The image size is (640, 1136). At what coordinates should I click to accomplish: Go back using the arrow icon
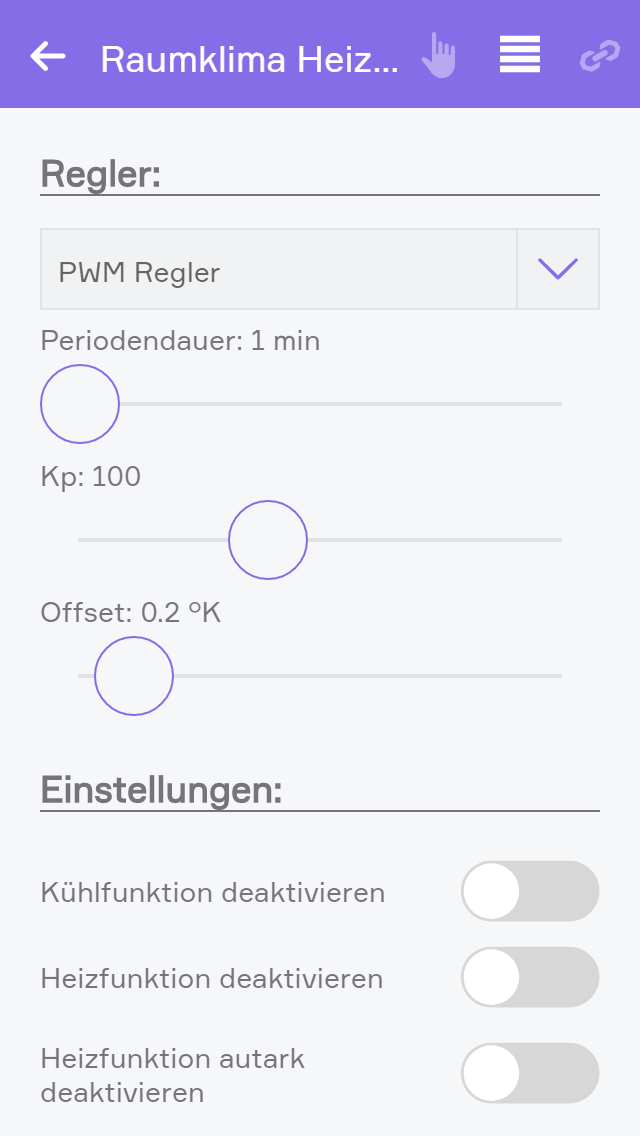click(48, 56)
